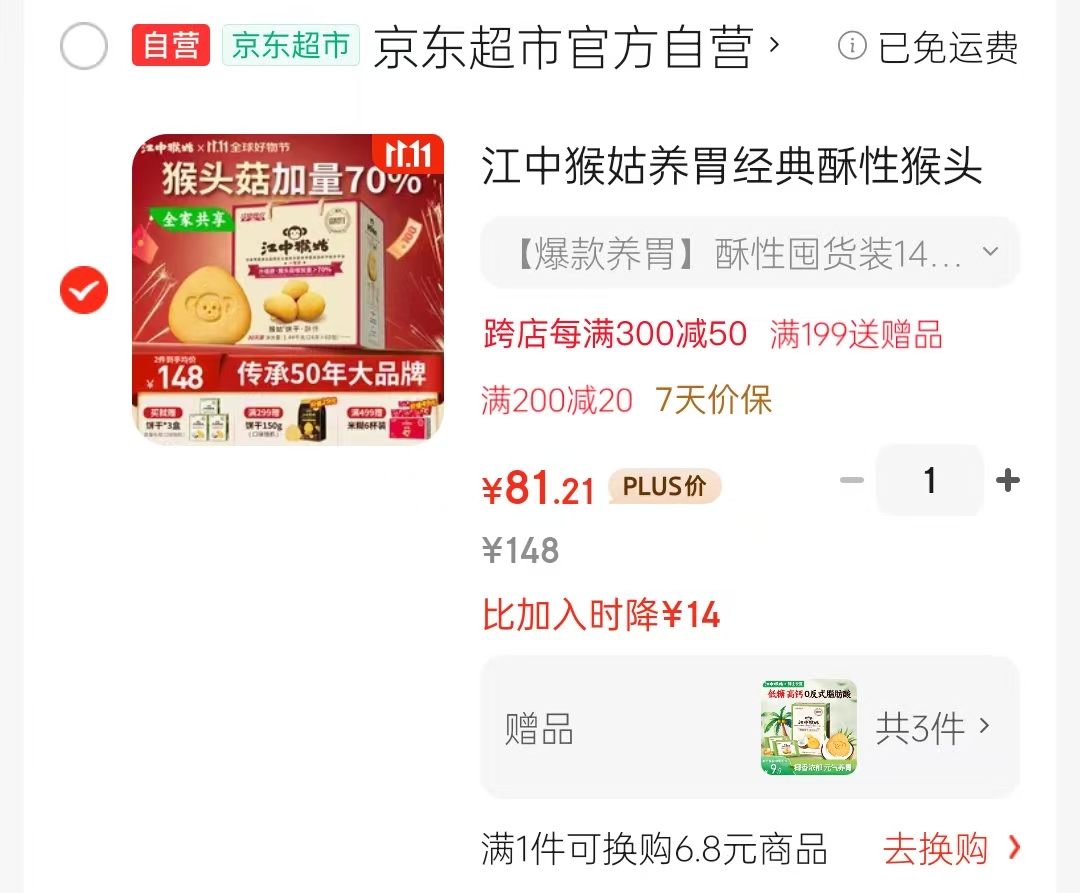Image resolution: width=1080 pixels, height=893 pixels.
Task: View the 赠品 共3件 gift list
Action: (x=749, y=727)
